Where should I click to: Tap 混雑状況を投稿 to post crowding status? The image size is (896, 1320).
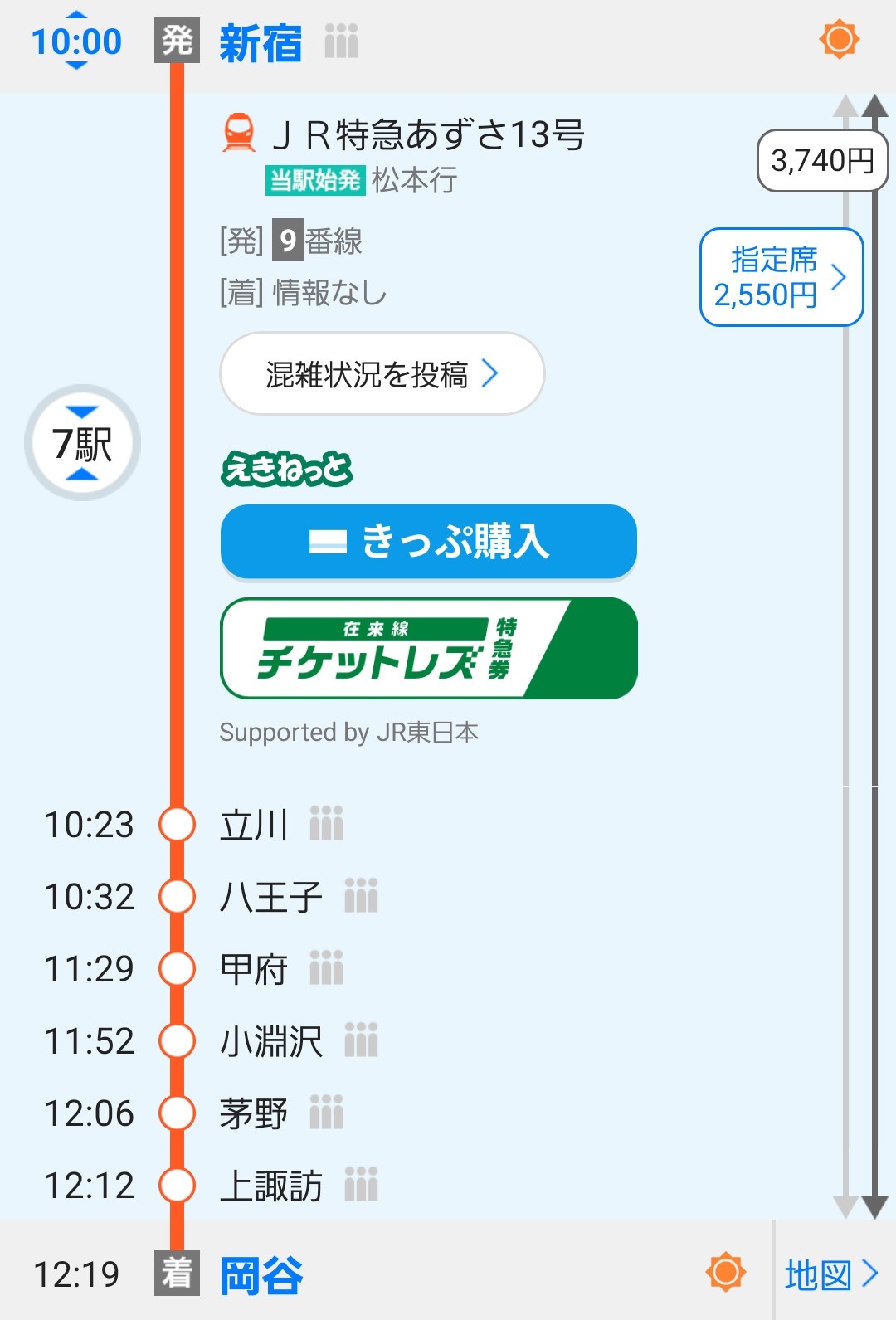click(x=382, y=374)
